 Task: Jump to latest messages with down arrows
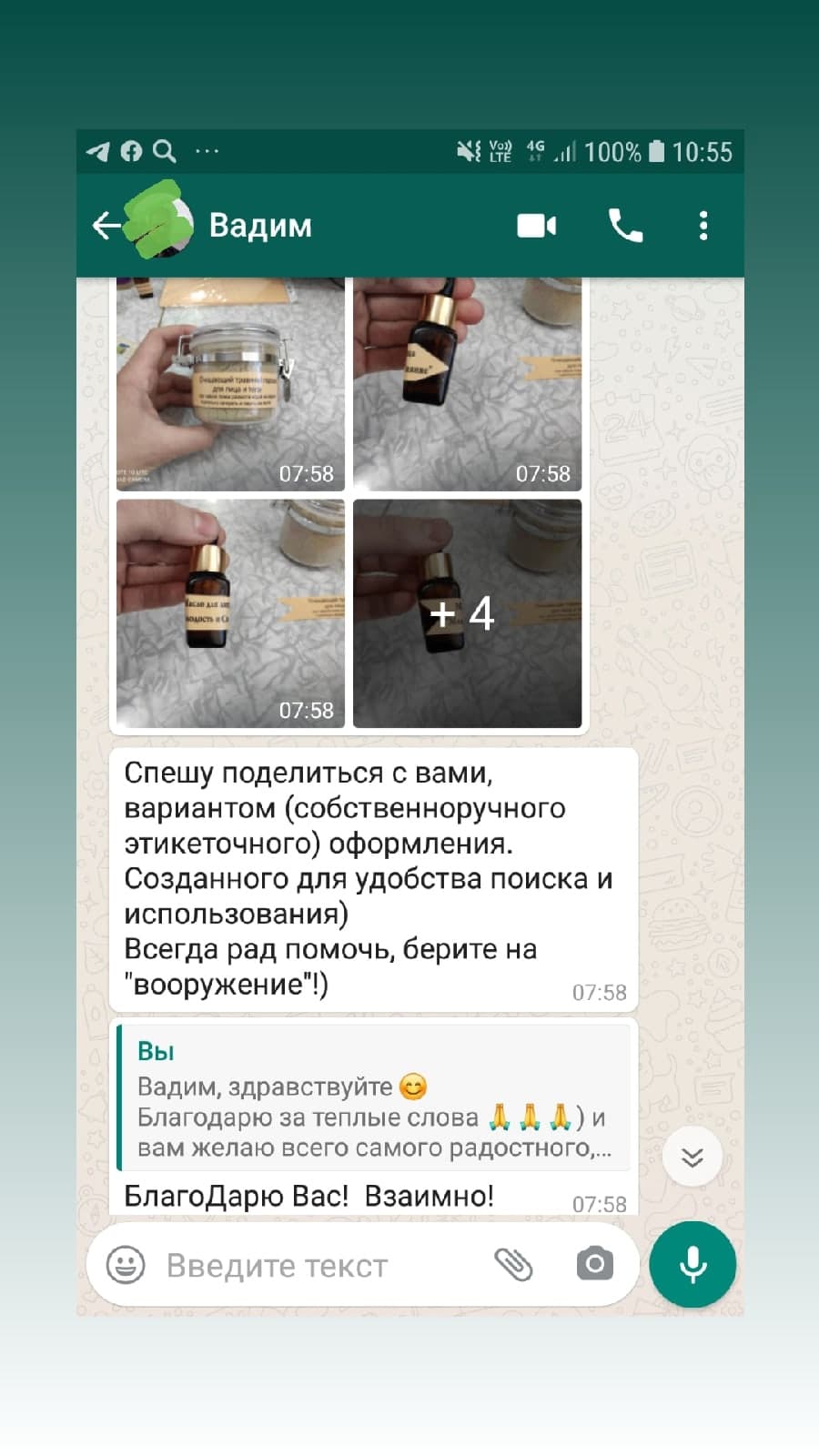693,1158
